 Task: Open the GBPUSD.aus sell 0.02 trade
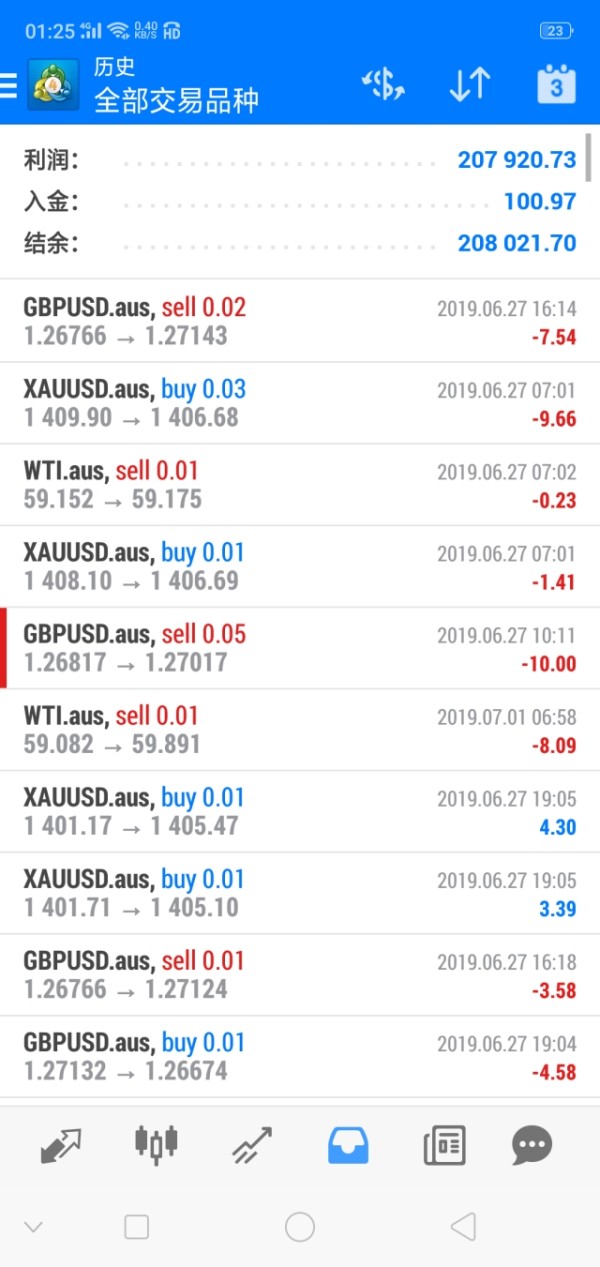[300, 321]
